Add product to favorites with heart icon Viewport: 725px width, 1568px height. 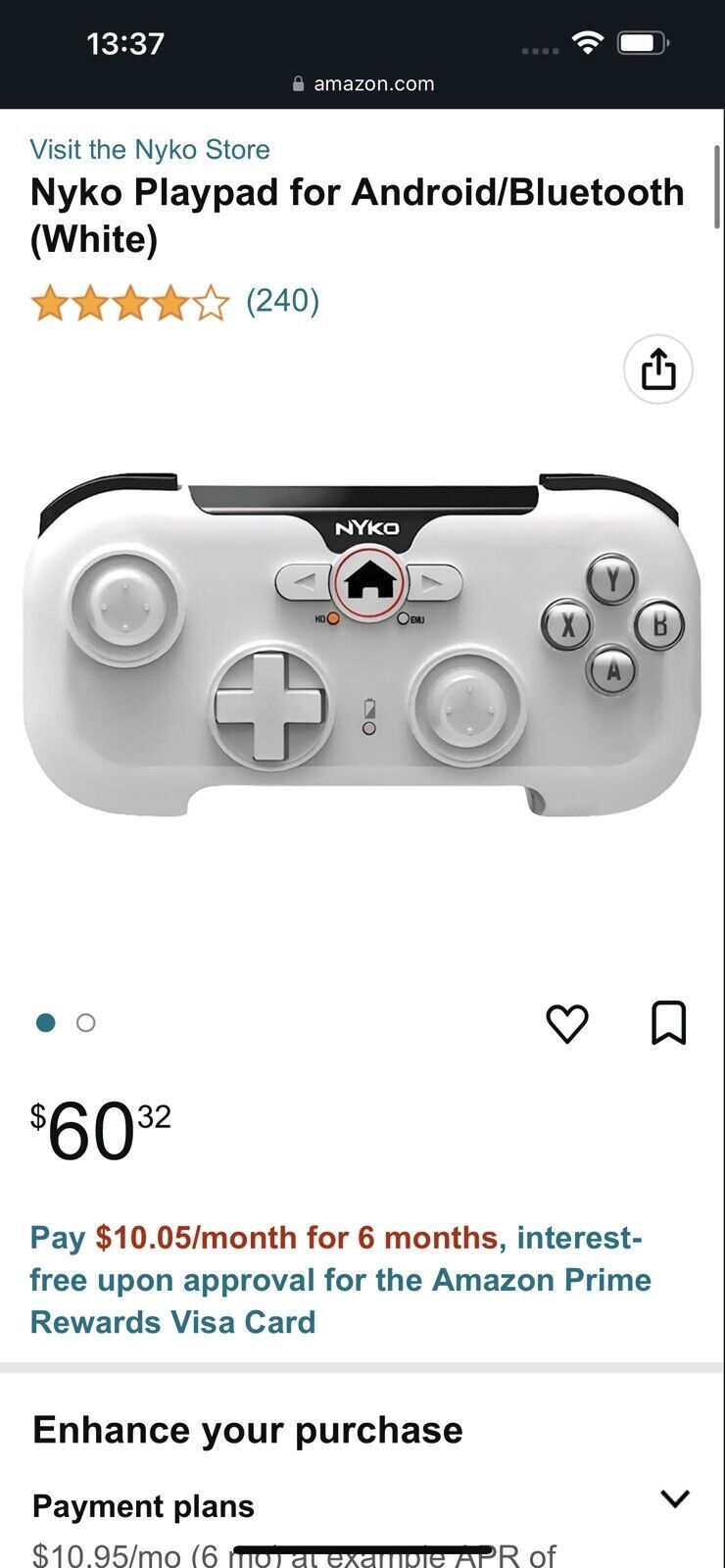tap(566, 1023)
